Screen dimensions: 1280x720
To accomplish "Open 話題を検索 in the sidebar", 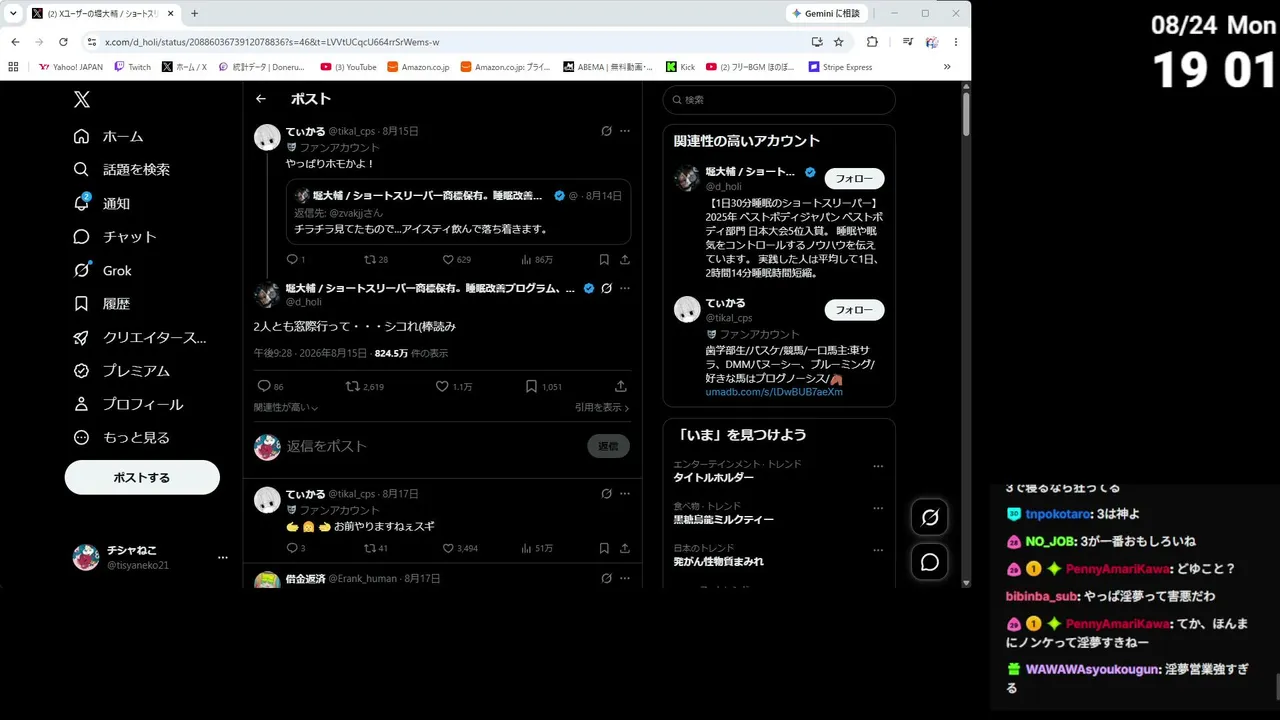I will pyautogui.click(x=122, y=170).
